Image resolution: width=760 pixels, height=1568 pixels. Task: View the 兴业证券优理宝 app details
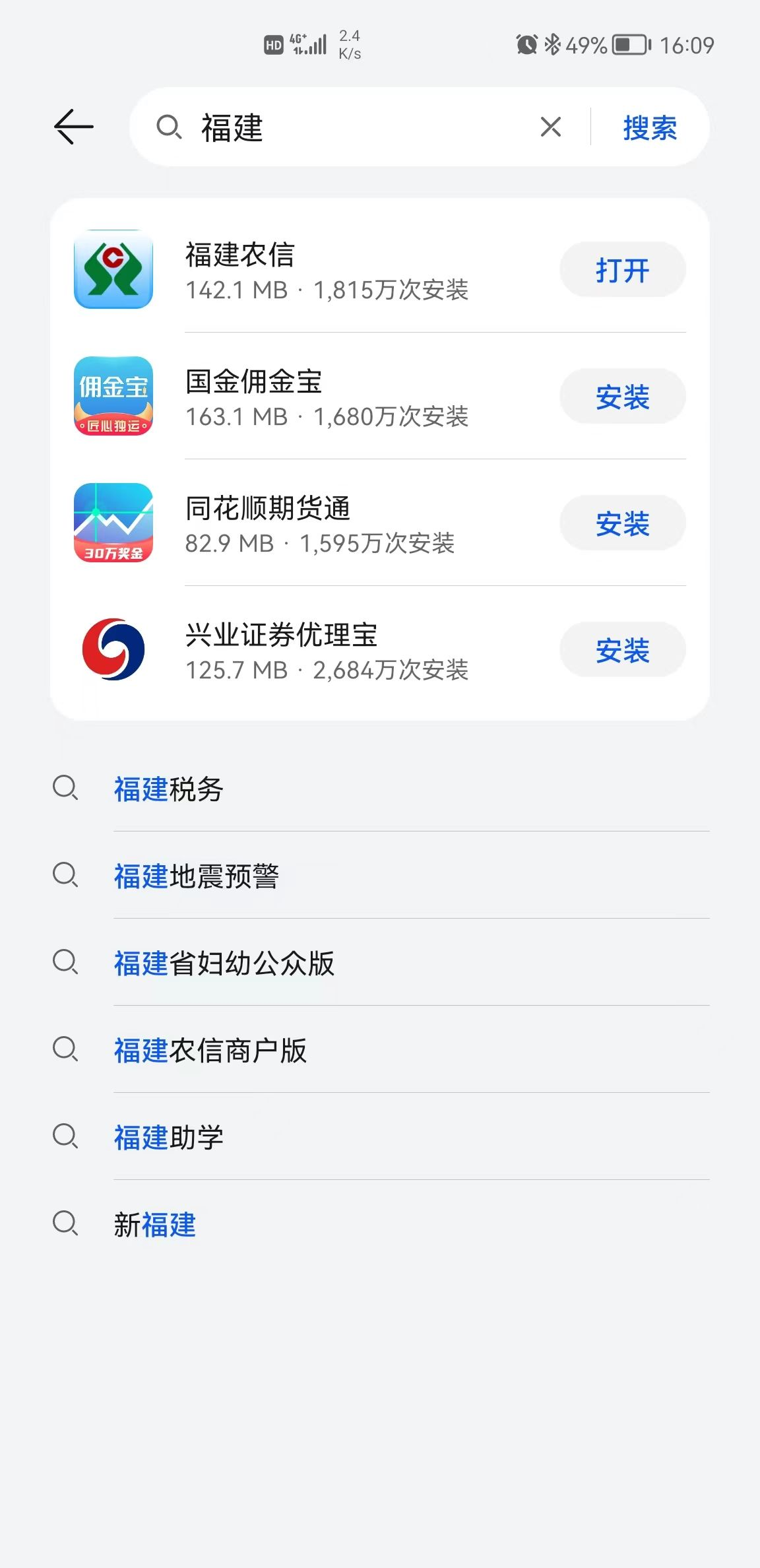tap(327, 650)
